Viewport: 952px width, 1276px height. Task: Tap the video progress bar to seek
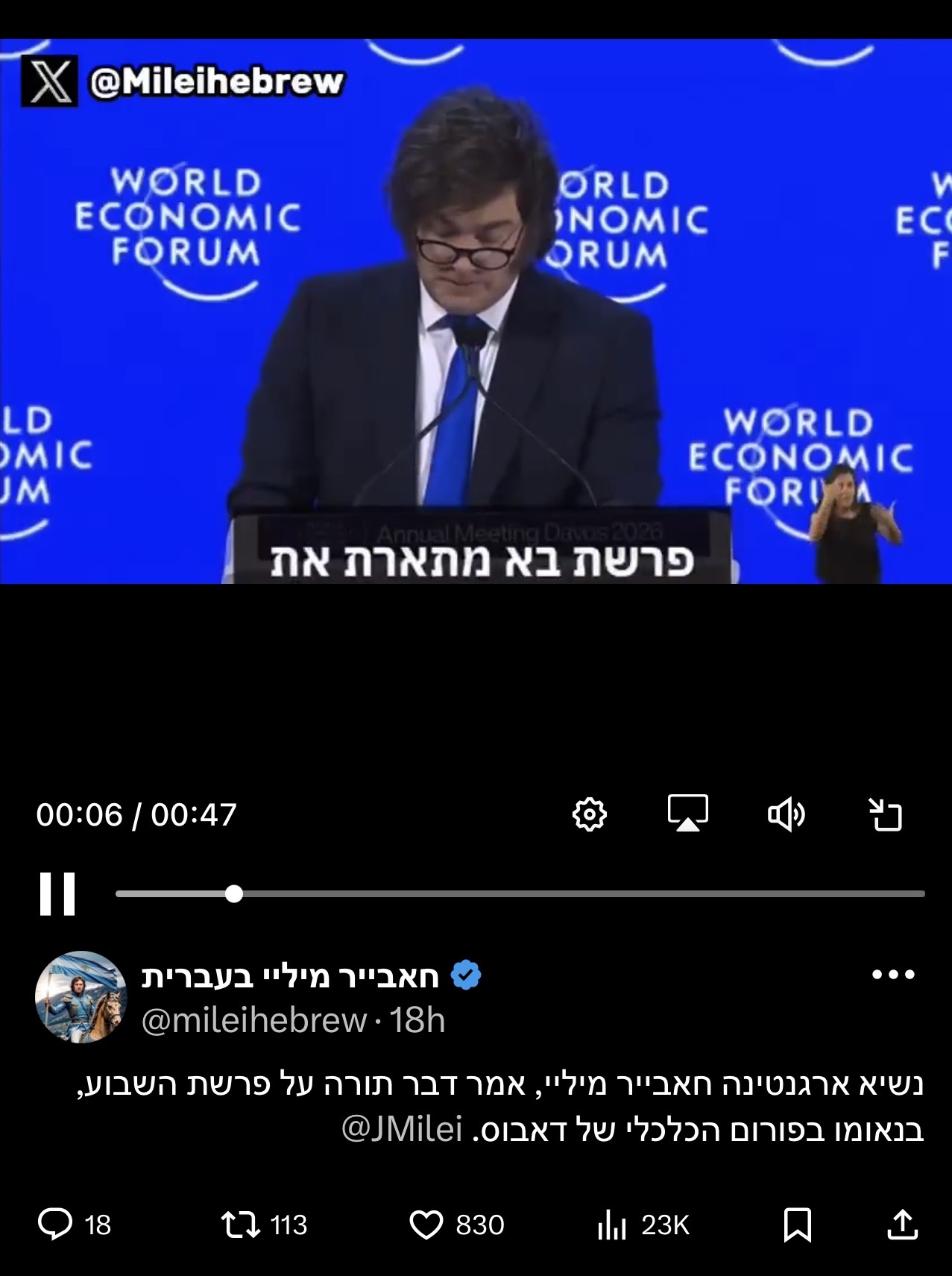[522, 893]
